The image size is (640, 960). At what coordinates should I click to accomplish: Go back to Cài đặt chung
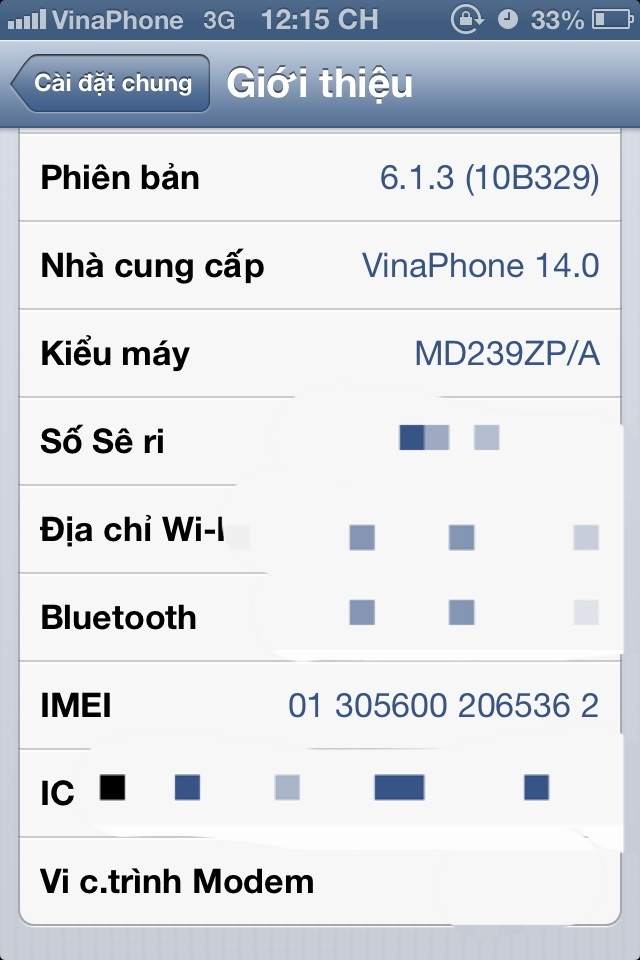[111, 83]
